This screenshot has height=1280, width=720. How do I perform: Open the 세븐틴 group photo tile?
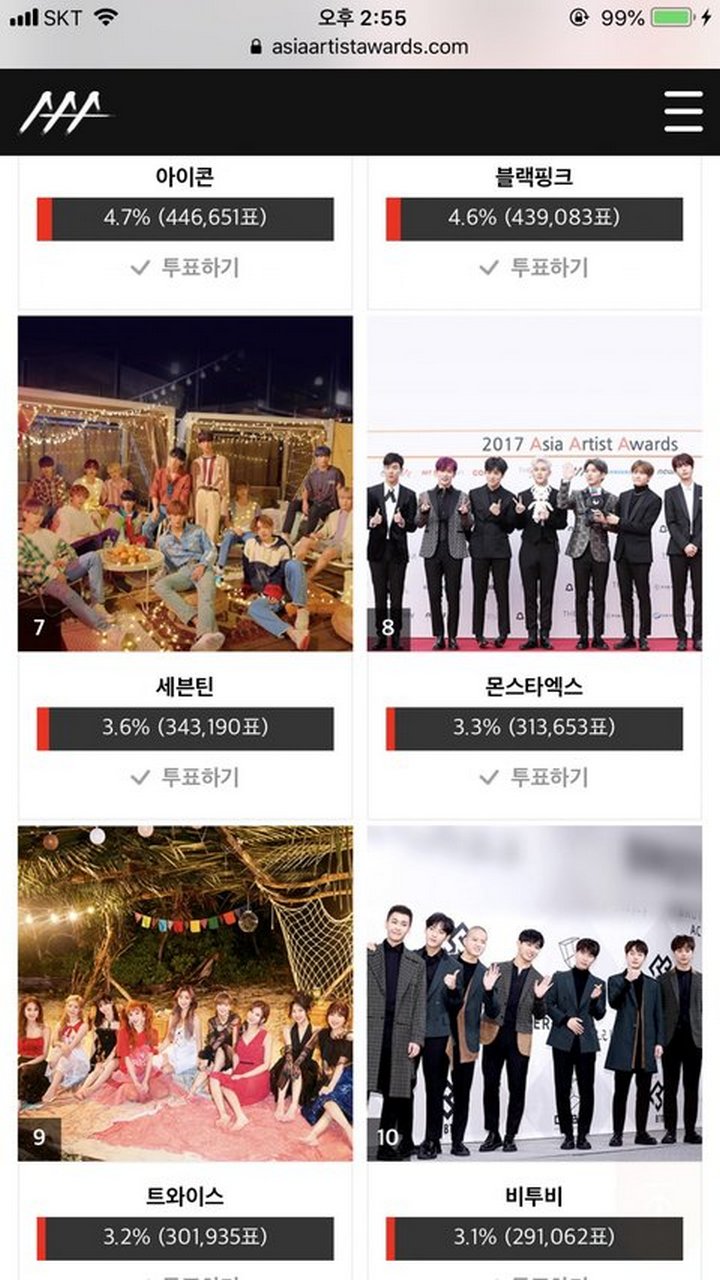[x=186, y=484]
